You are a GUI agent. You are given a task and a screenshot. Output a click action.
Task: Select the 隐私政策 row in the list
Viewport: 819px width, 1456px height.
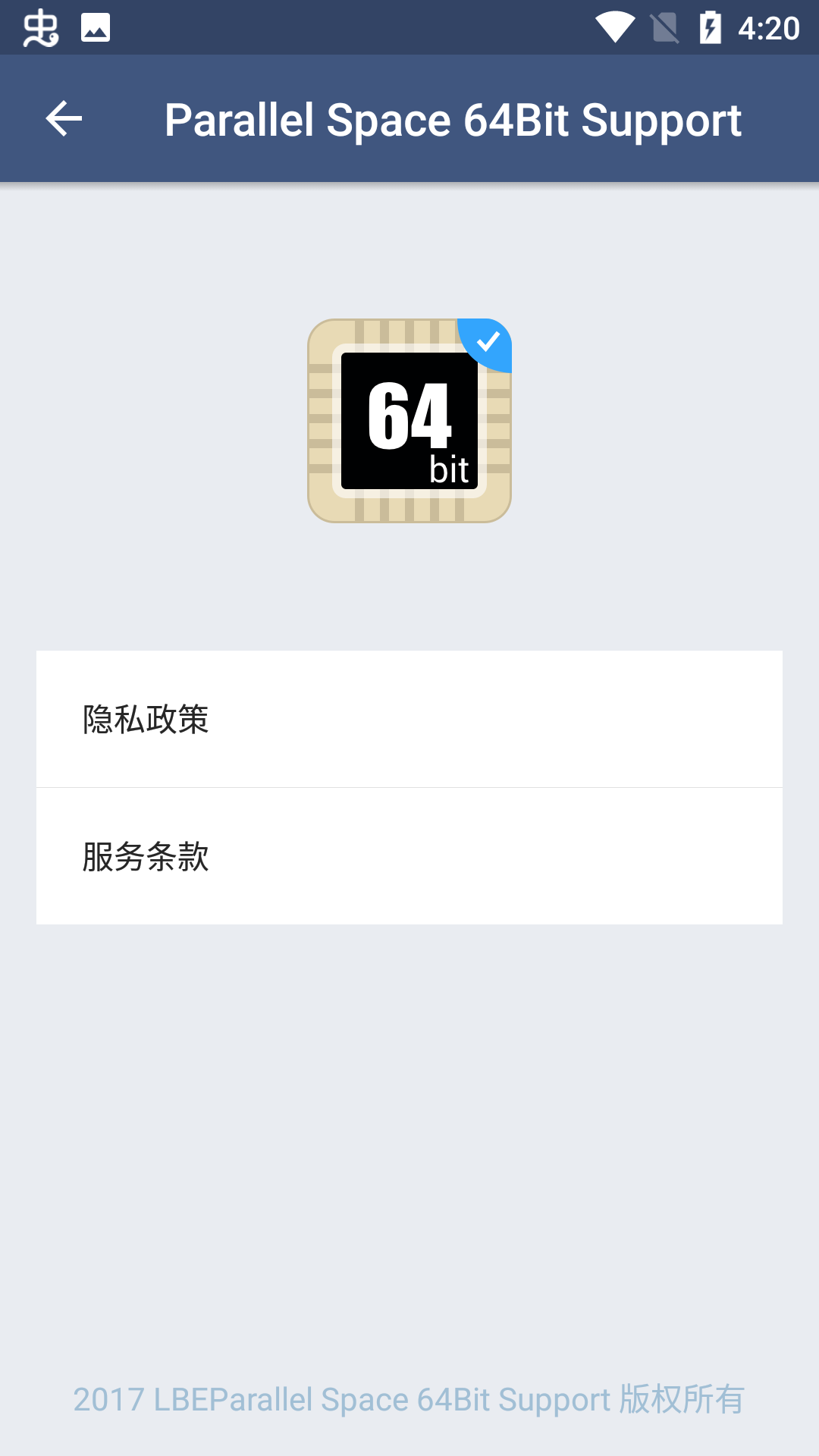pyautogui.click(x=409, y=718)
